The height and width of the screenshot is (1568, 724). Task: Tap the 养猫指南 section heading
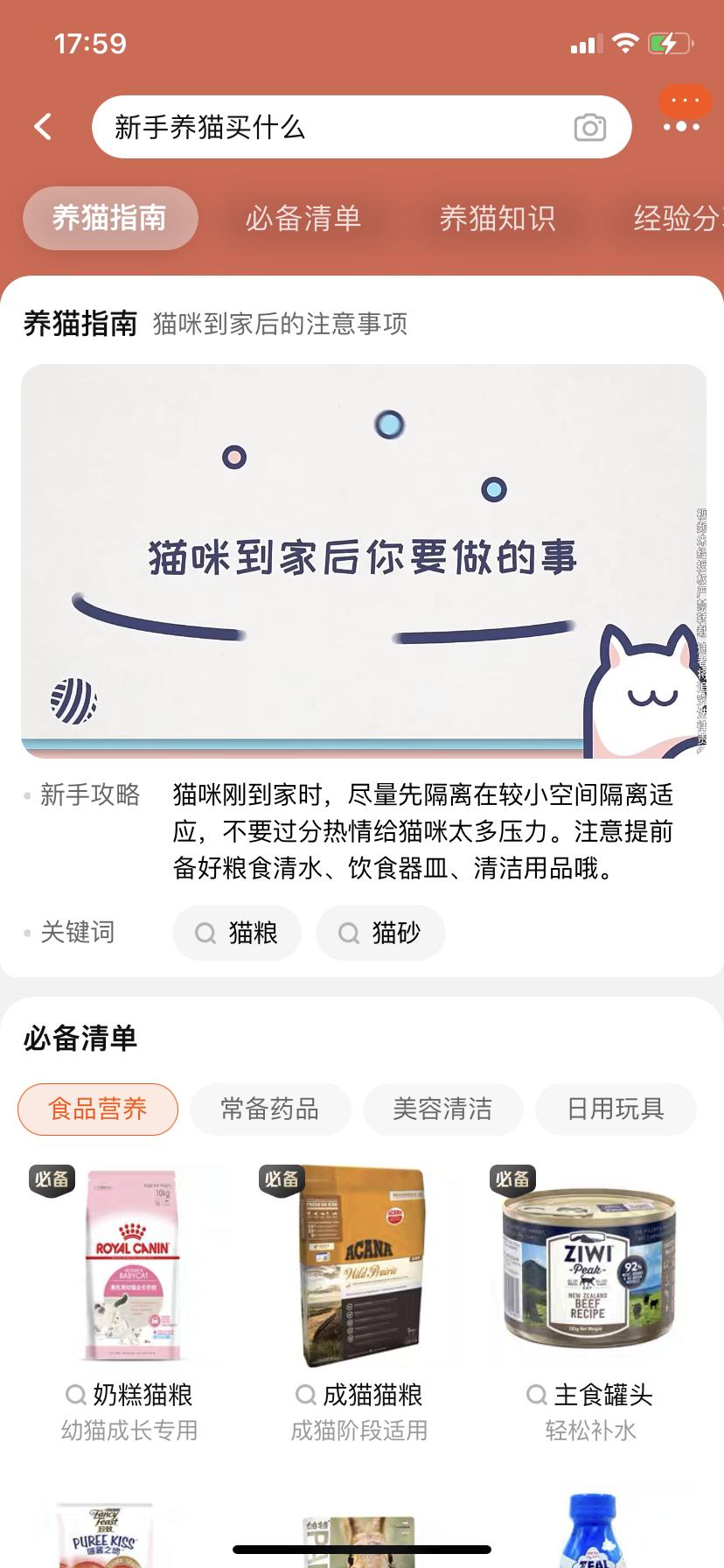(80, 324)
